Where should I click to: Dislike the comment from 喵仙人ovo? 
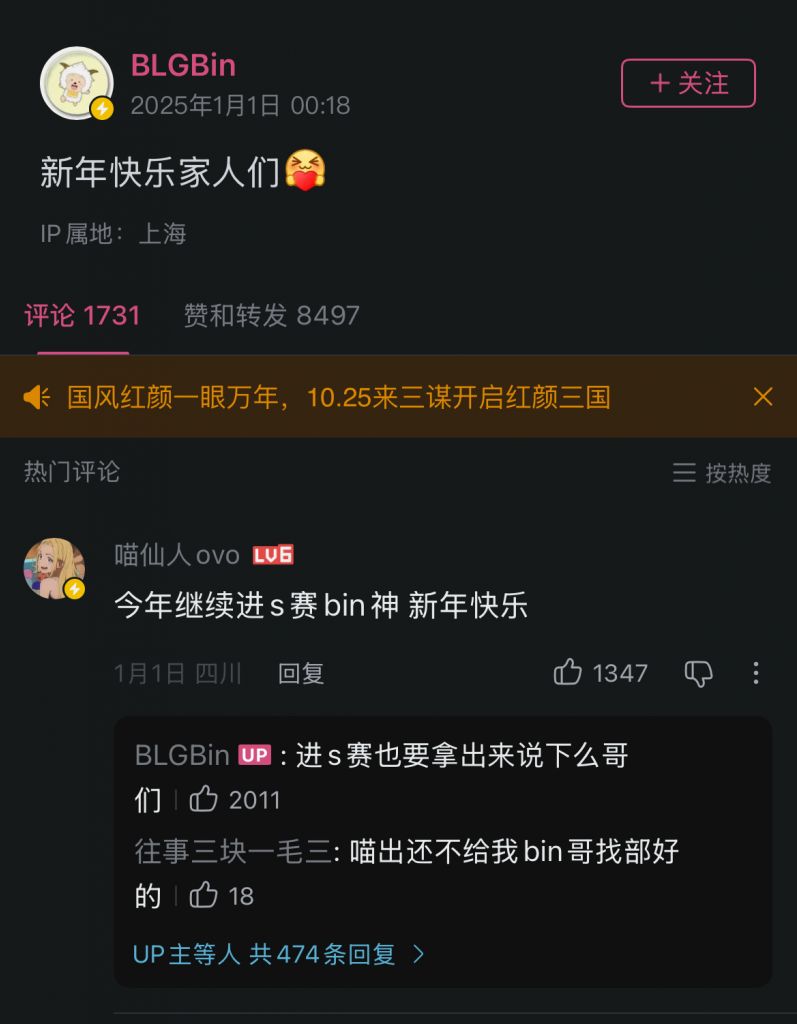pyautogui.click(x=698, y=674)
